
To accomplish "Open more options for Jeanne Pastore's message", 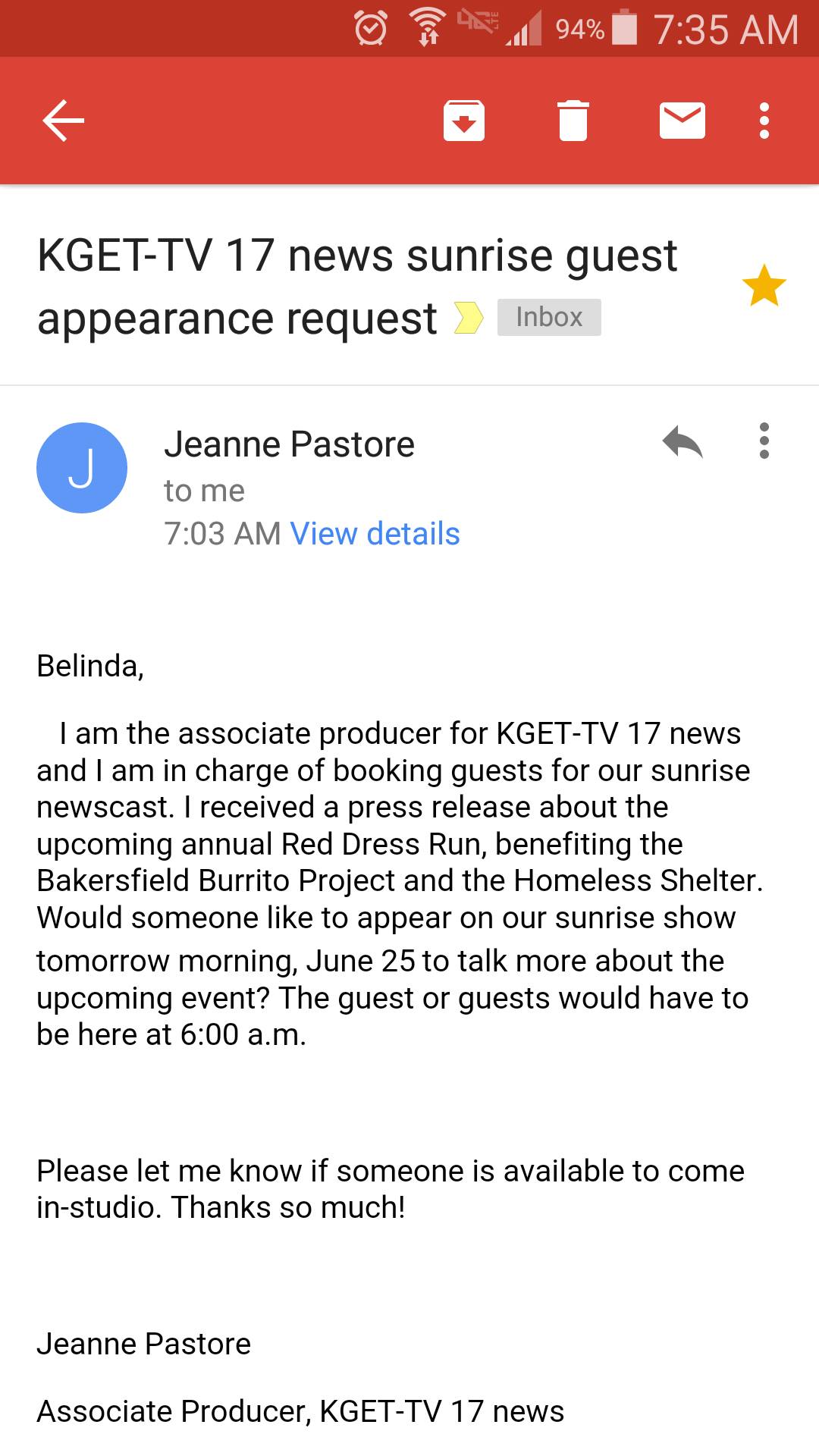I will (764, 441).
